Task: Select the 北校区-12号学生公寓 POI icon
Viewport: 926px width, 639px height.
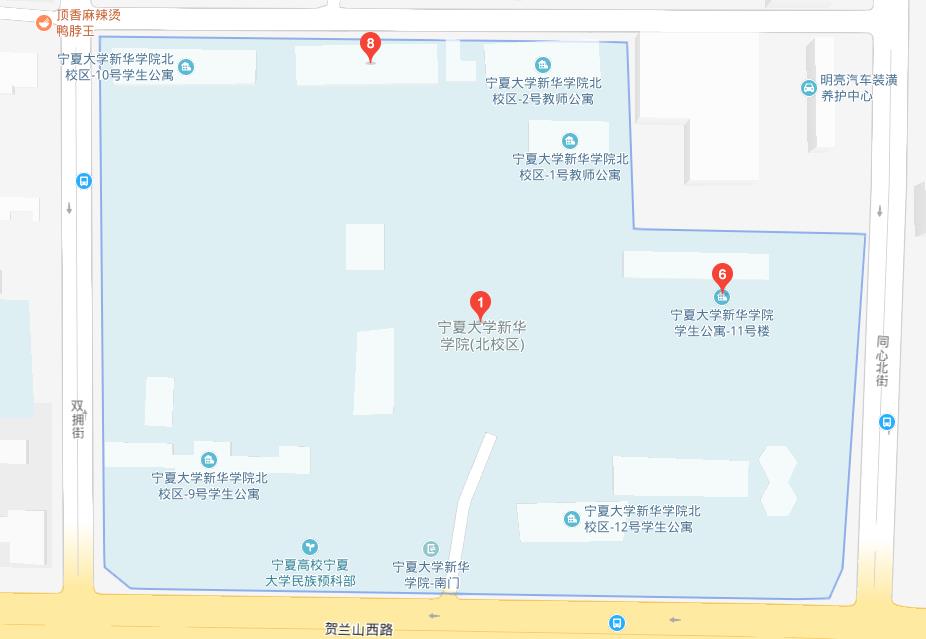Action: point(571,518)
